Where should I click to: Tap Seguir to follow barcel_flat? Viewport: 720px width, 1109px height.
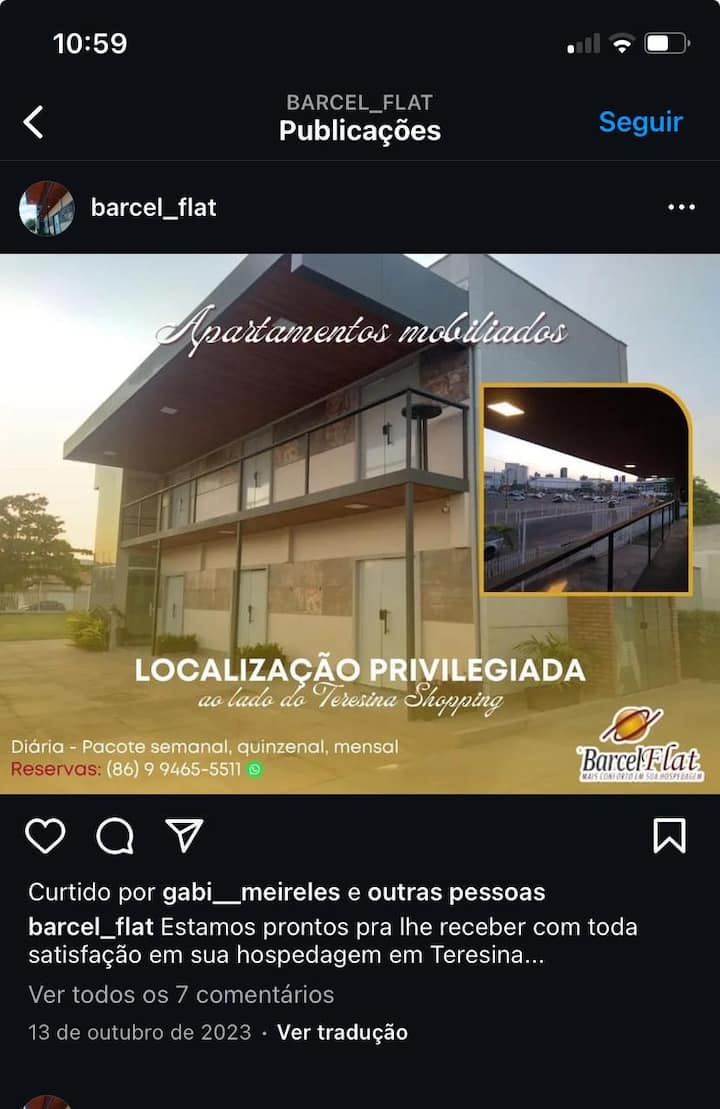pyautogui.click(x=640, y=122)
